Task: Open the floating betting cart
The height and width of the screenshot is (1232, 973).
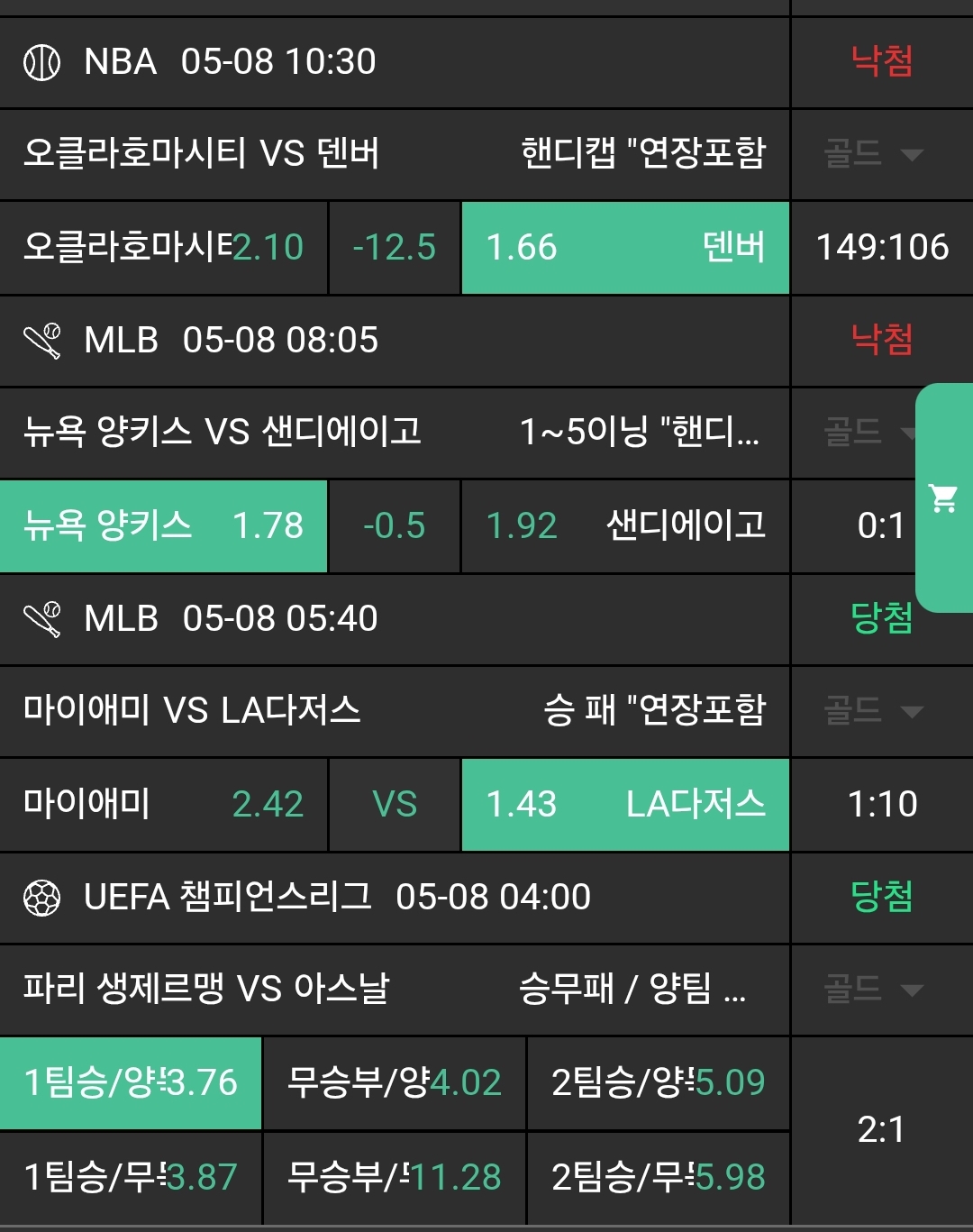Action: [943, 497]
